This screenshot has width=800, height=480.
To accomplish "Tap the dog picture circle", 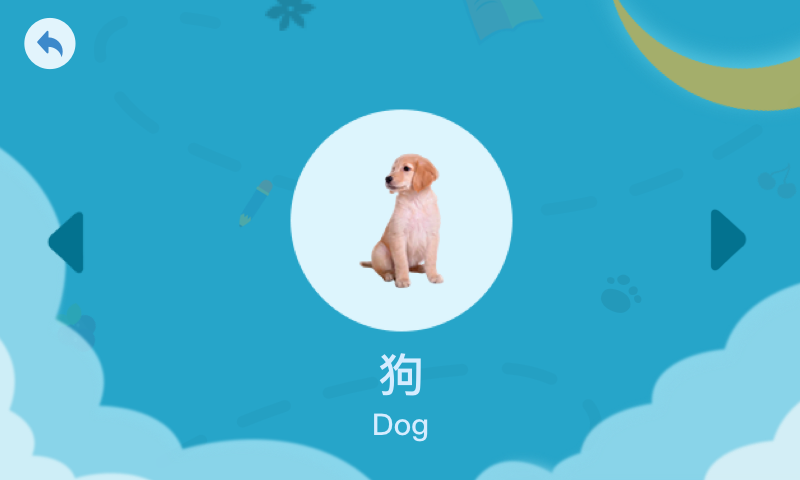I will click(401, 221).
